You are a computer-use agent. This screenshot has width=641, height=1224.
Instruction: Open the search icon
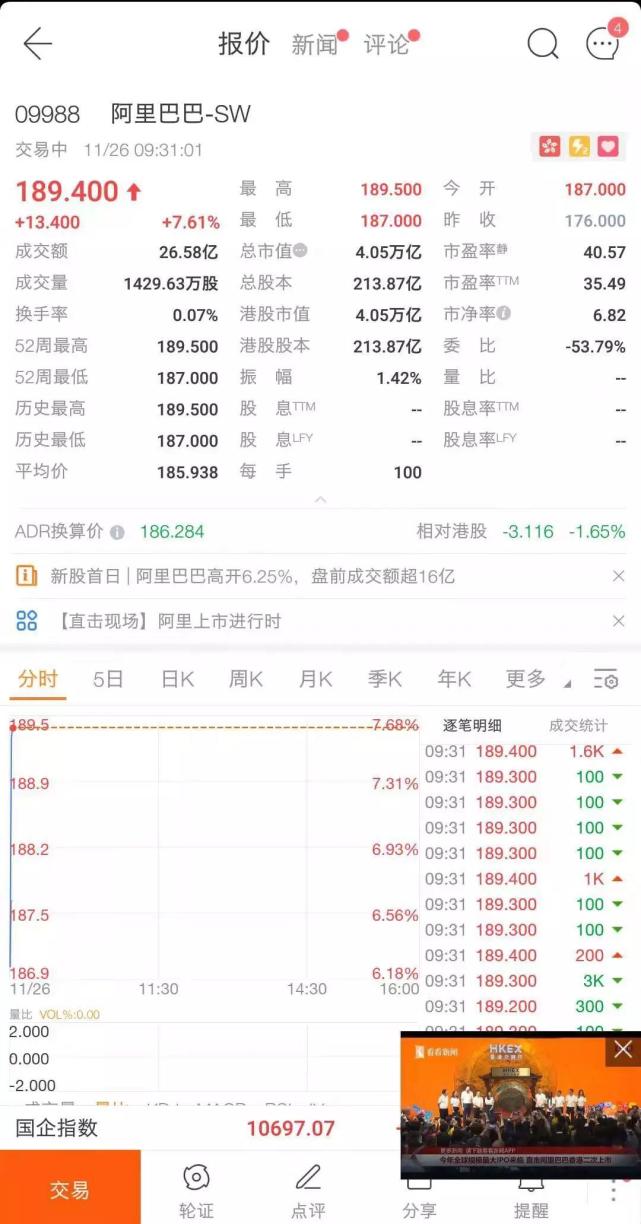(543, 44)
